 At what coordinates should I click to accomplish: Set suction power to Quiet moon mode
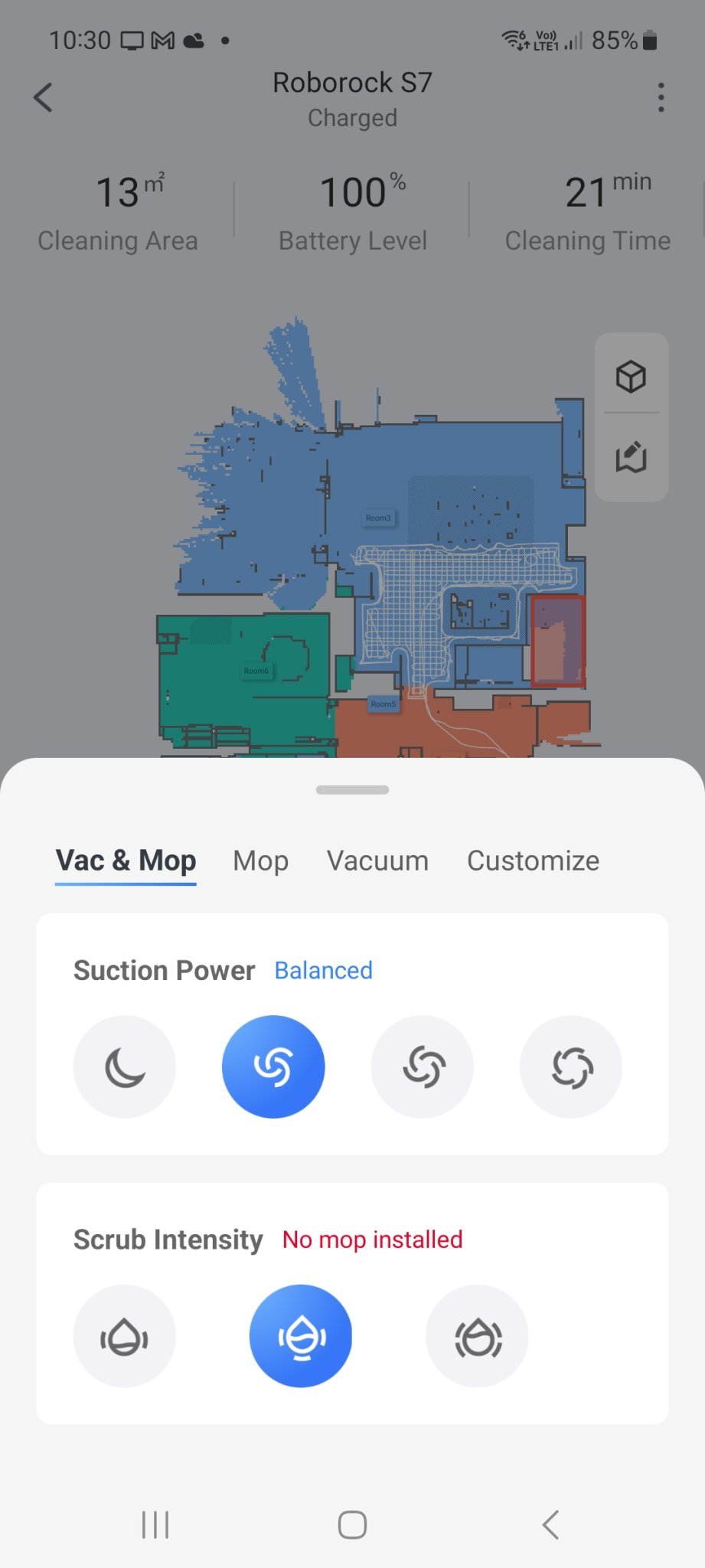[124, 1067]
